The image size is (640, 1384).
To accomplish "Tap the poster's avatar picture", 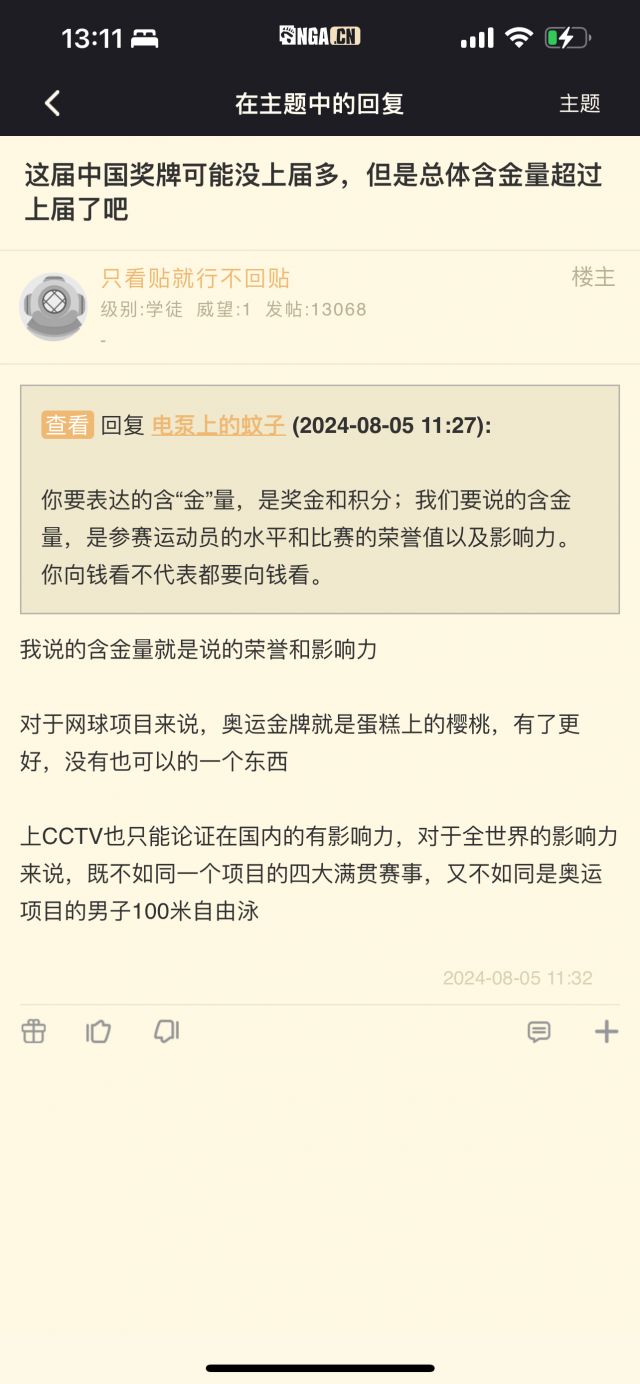I will pyautogui.click(x=53, y=306).
